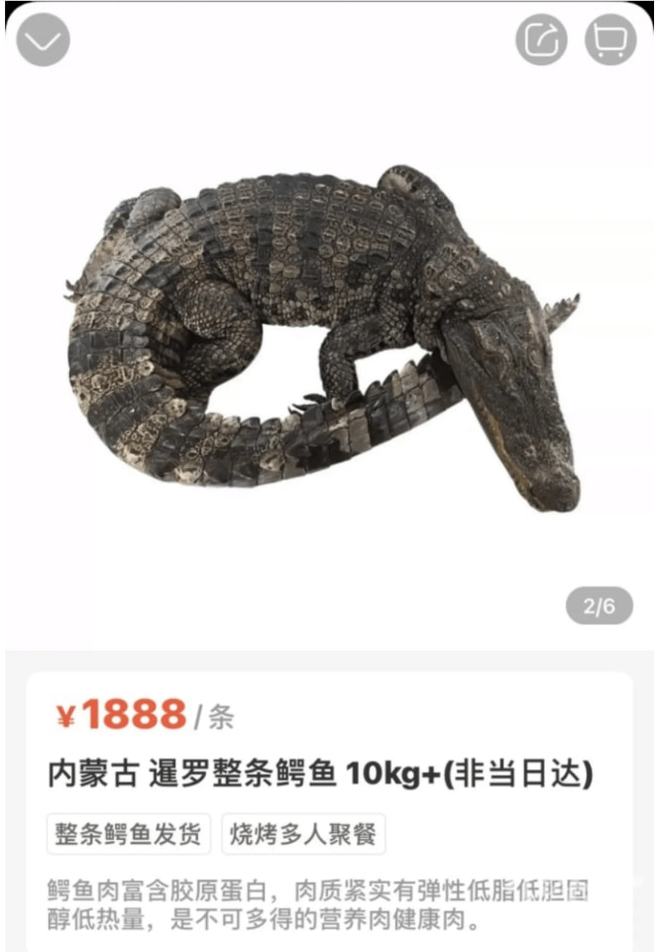
Task: Collapse the product page with down chevron
Action: 43,41
